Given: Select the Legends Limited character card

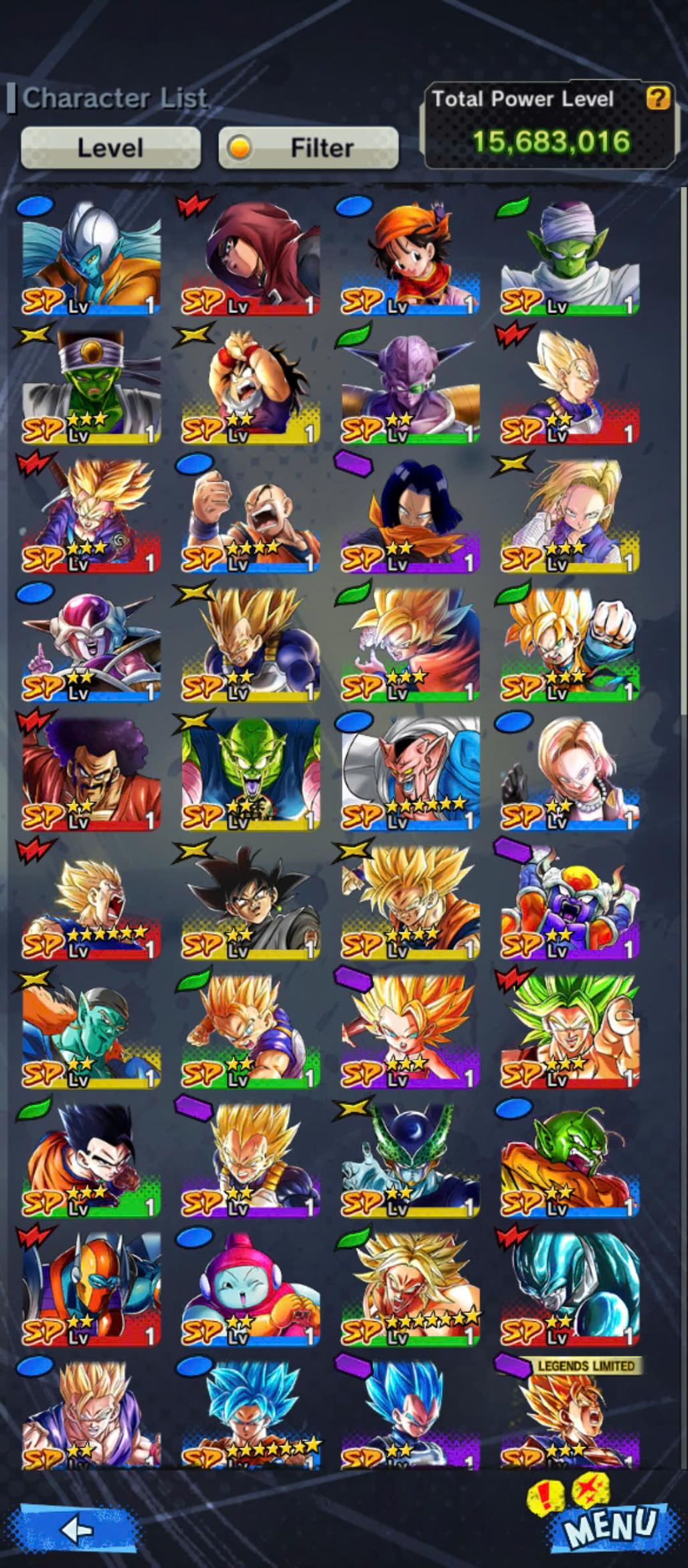Looking at the screenshot, I should tap(570, 1414).
